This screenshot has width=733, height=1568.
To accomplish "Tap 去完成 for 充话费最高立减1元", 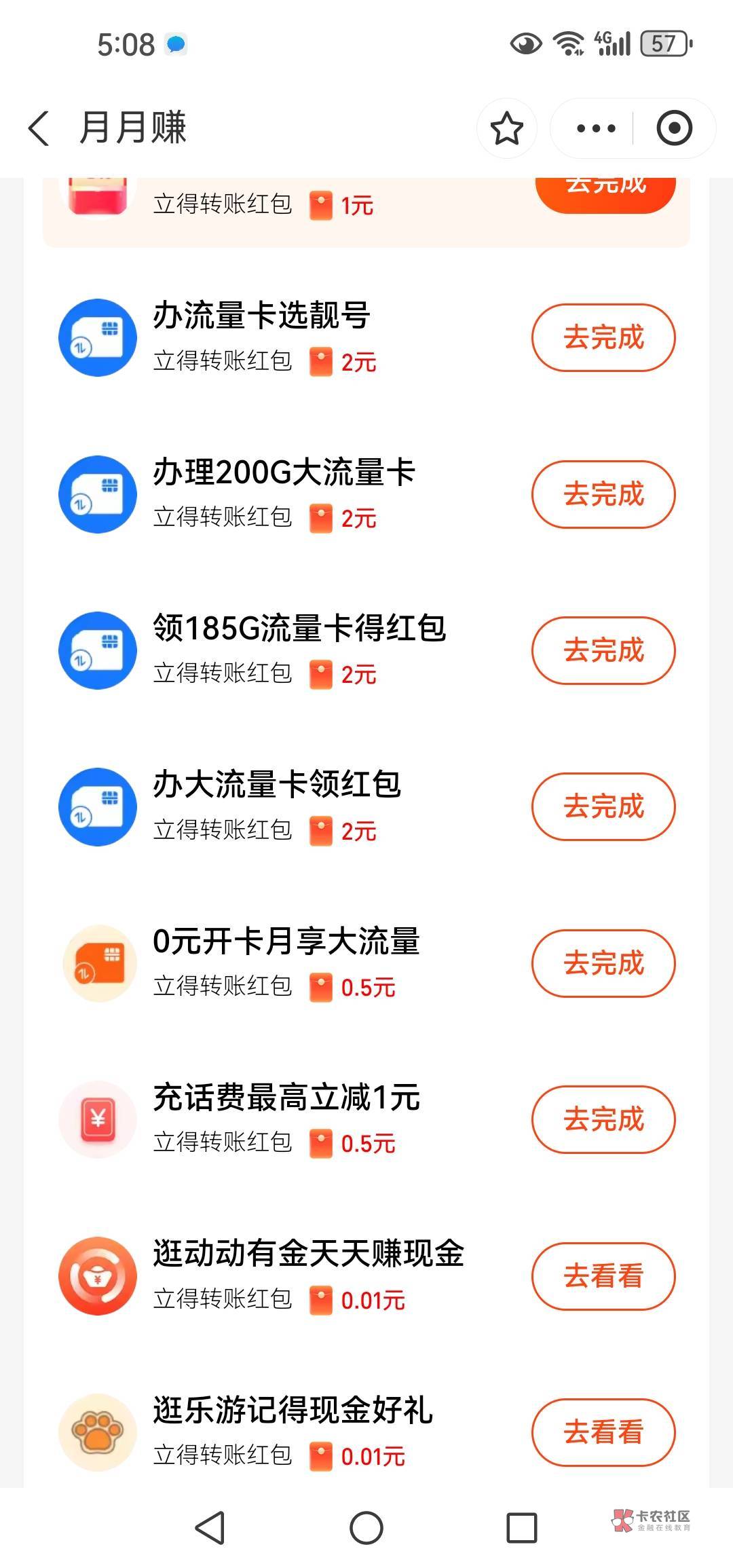I will (x=603, y=1119).
